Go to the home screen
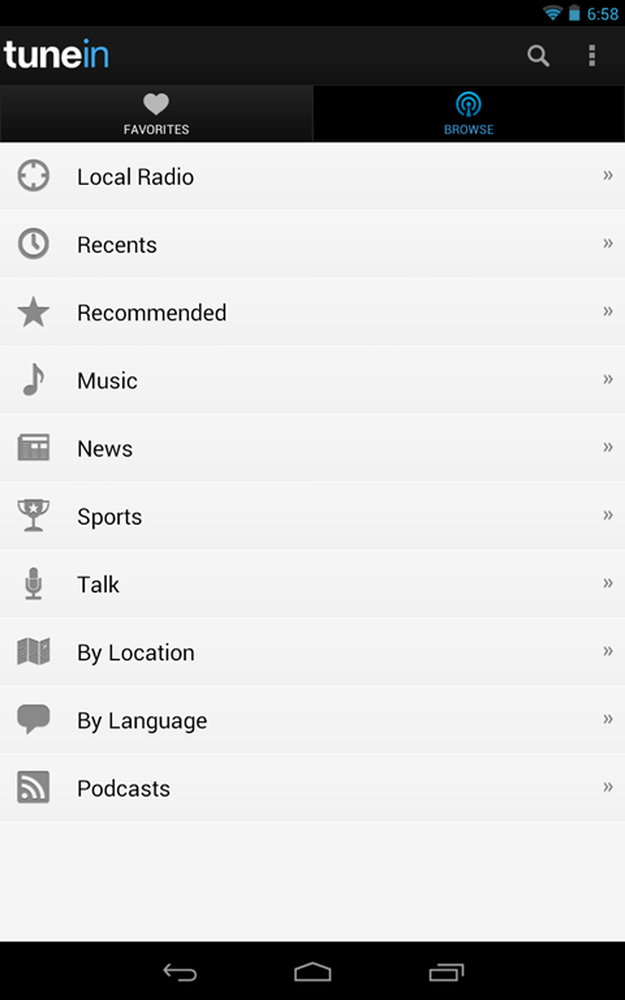 click(x=312, y=972)
